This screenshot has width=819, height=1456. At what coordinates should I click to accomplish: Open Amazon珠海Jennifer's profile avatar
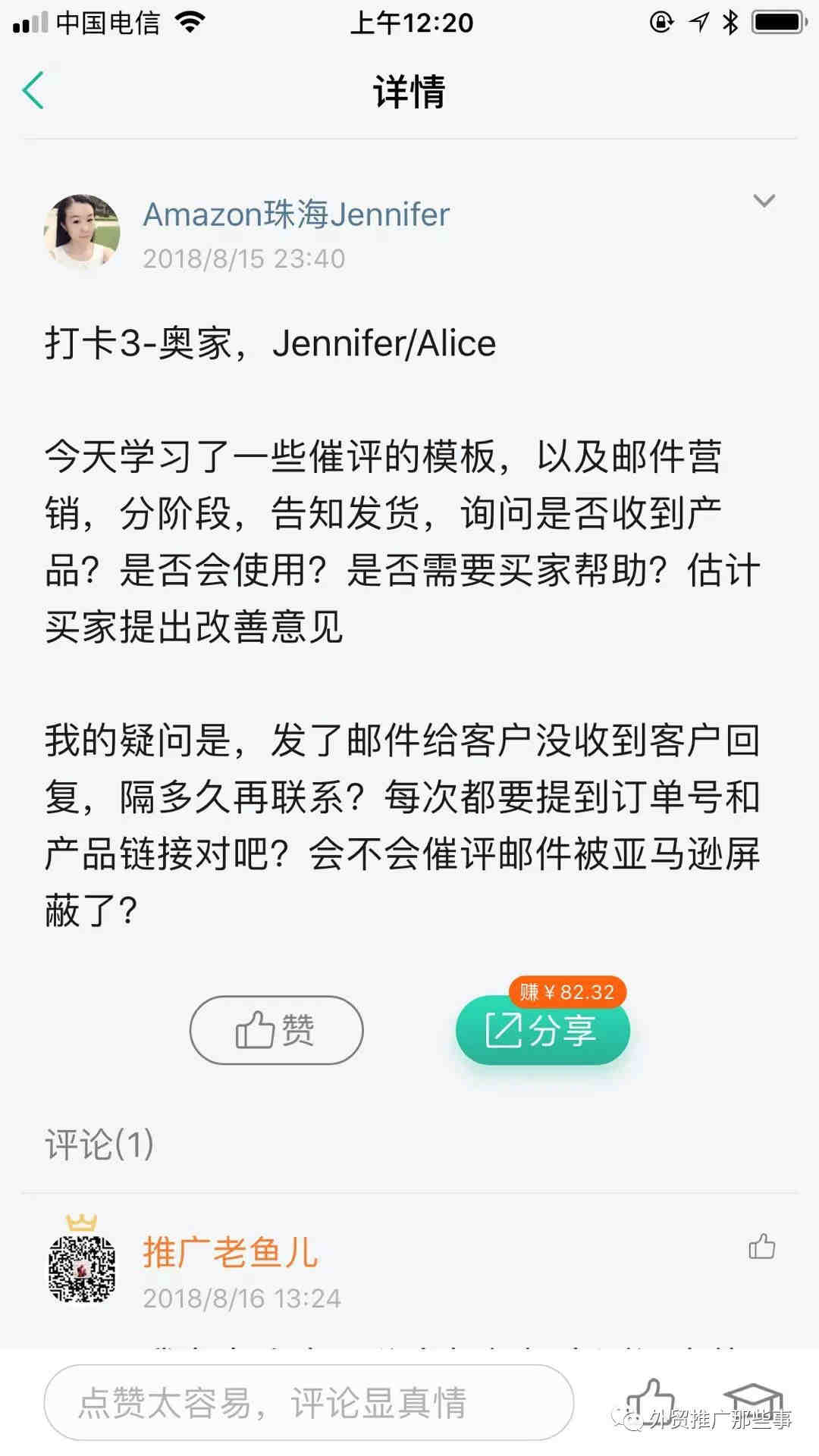coord(82,232)
